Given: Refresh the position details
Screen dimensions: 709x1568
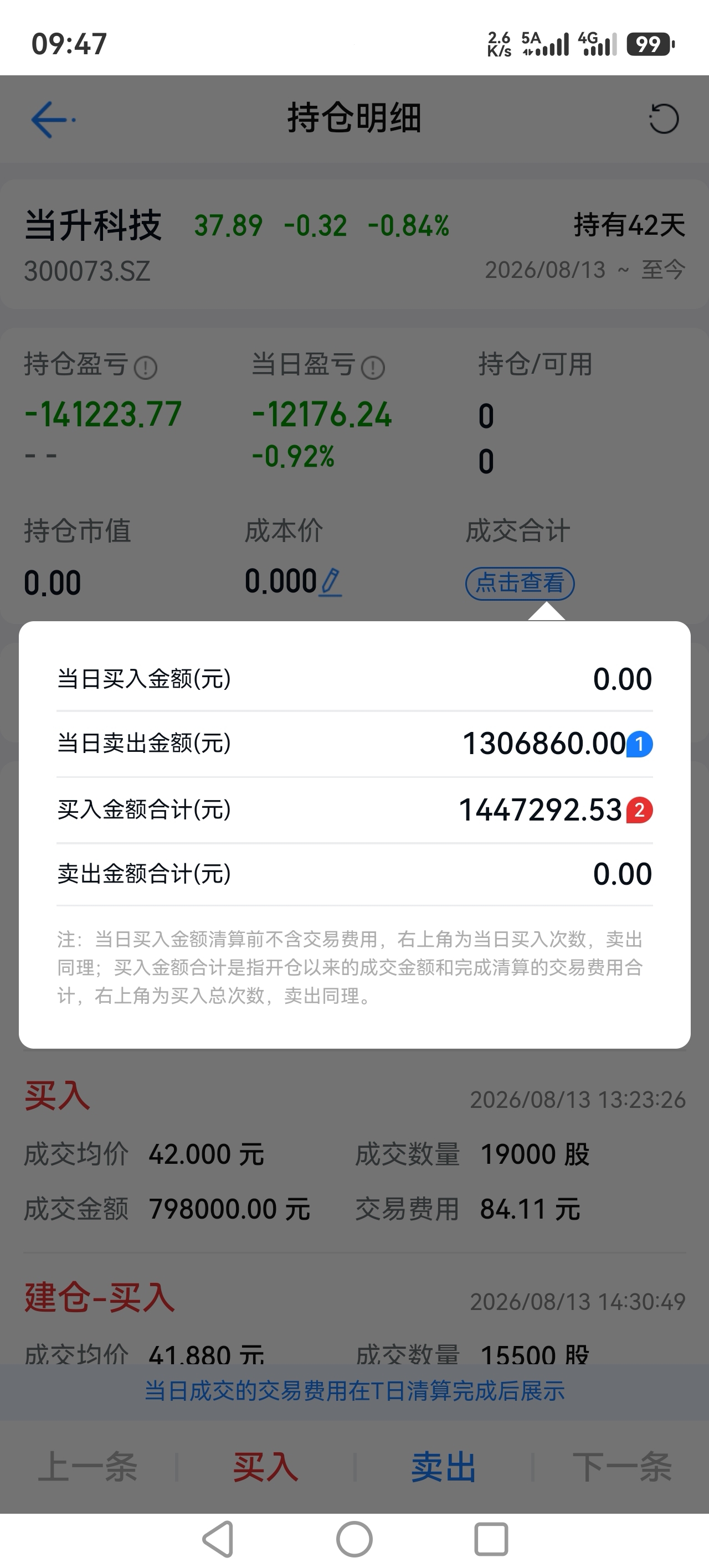Looking at the screenshot, I should (664, 118).
